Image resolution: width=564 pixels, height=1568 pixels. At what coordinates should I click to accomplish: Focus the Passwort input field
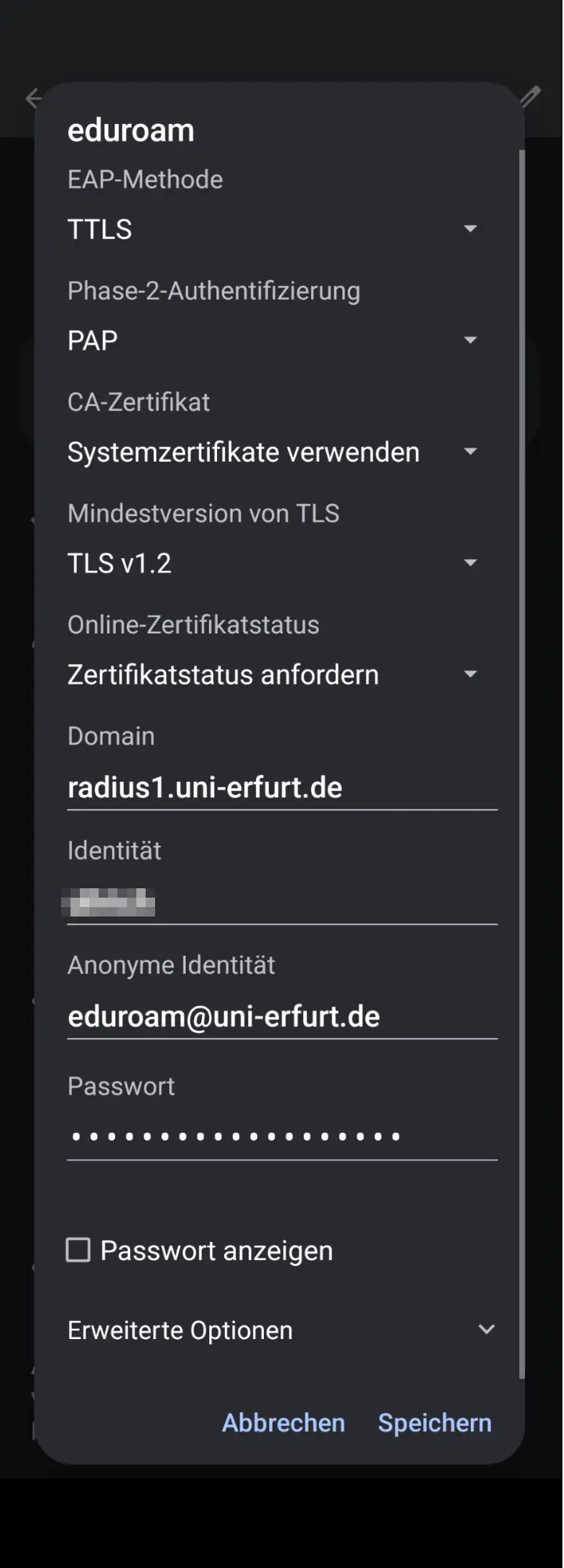click(x=282, y=1135)
